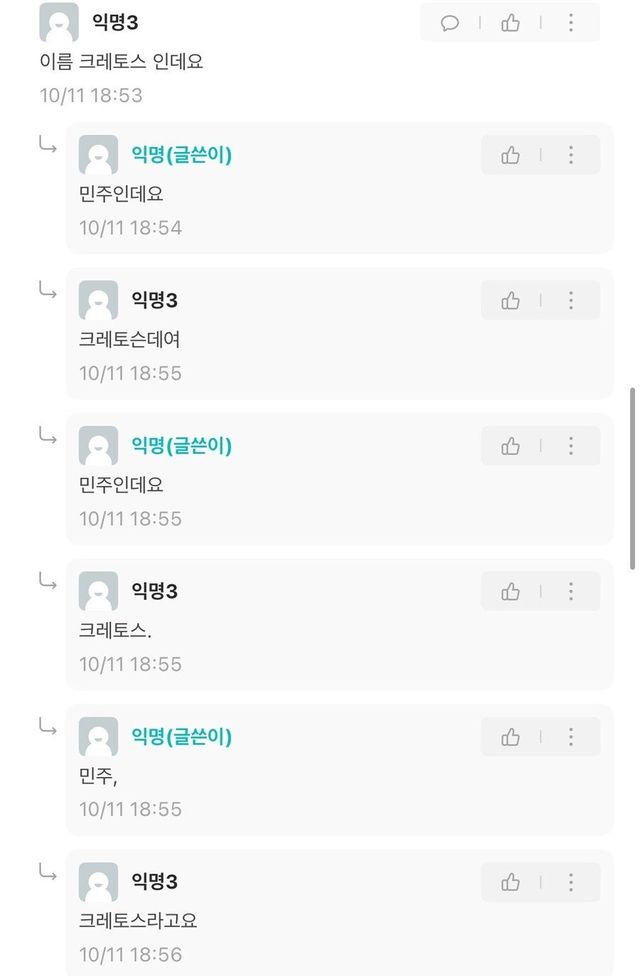Open more options for '이름 크레토스 인데요'
The height and width of the screenshot is (976, 640).
coord(571,23)
